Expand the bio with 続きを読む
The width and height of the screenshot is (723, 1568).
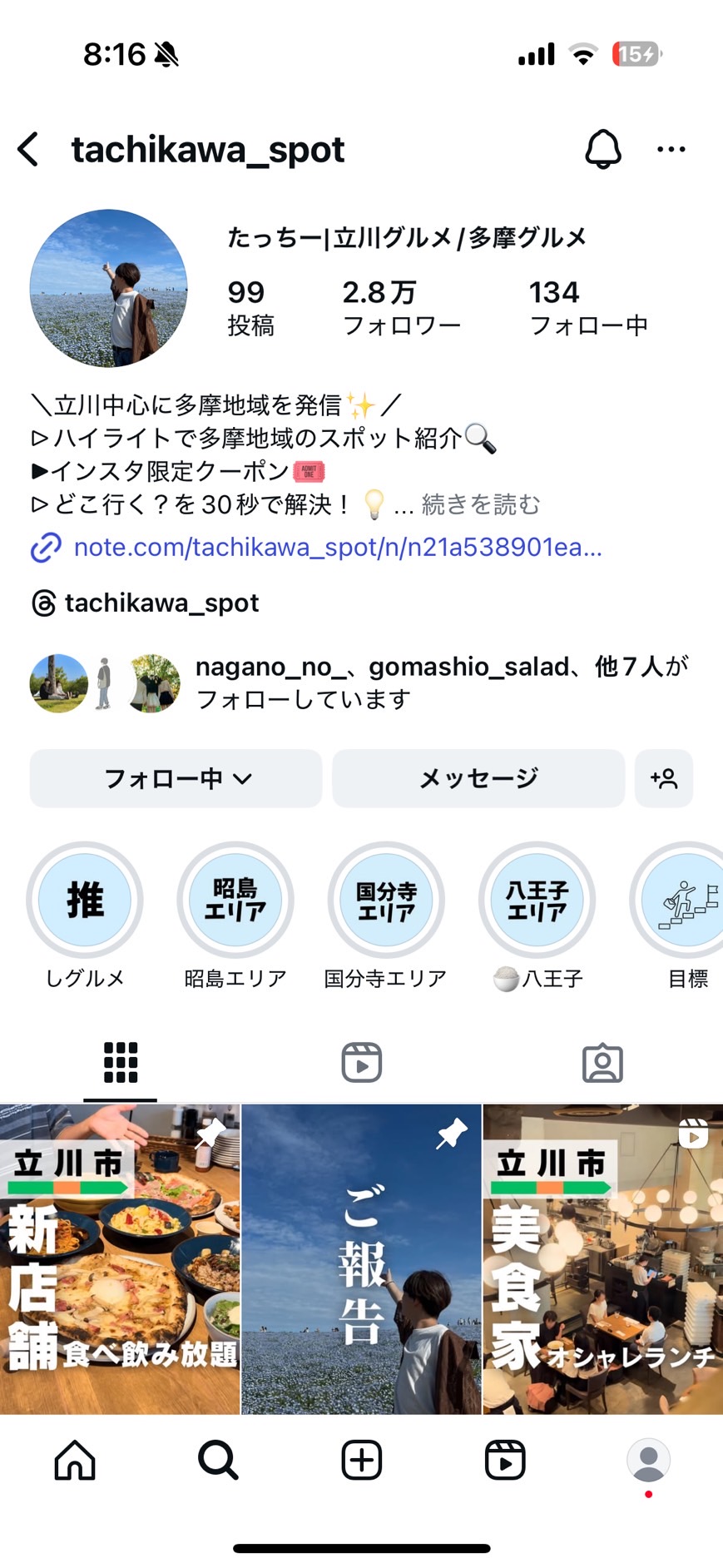coord(481,504)
